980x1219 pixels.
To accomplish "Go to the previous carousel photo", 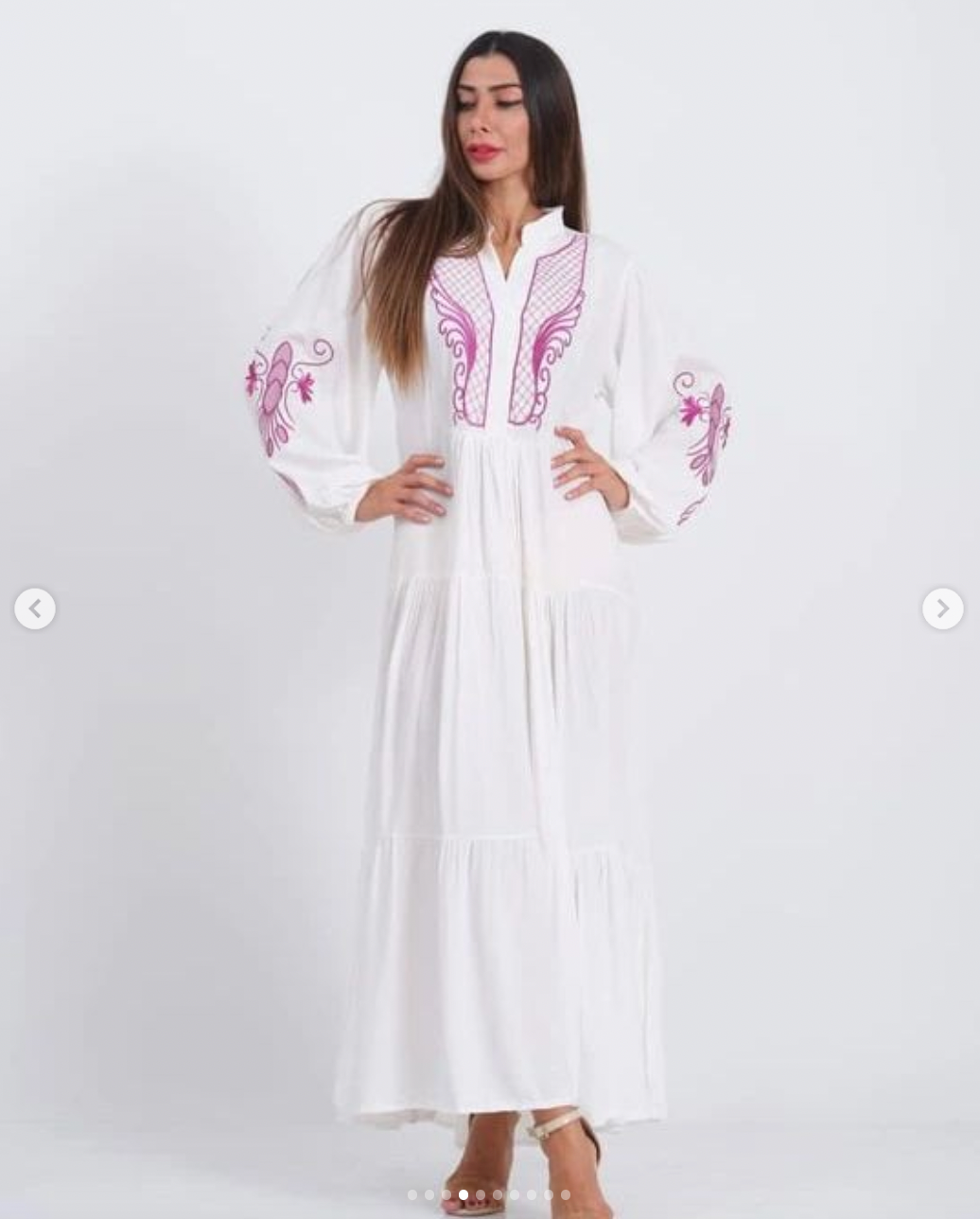I will point(35,609).
